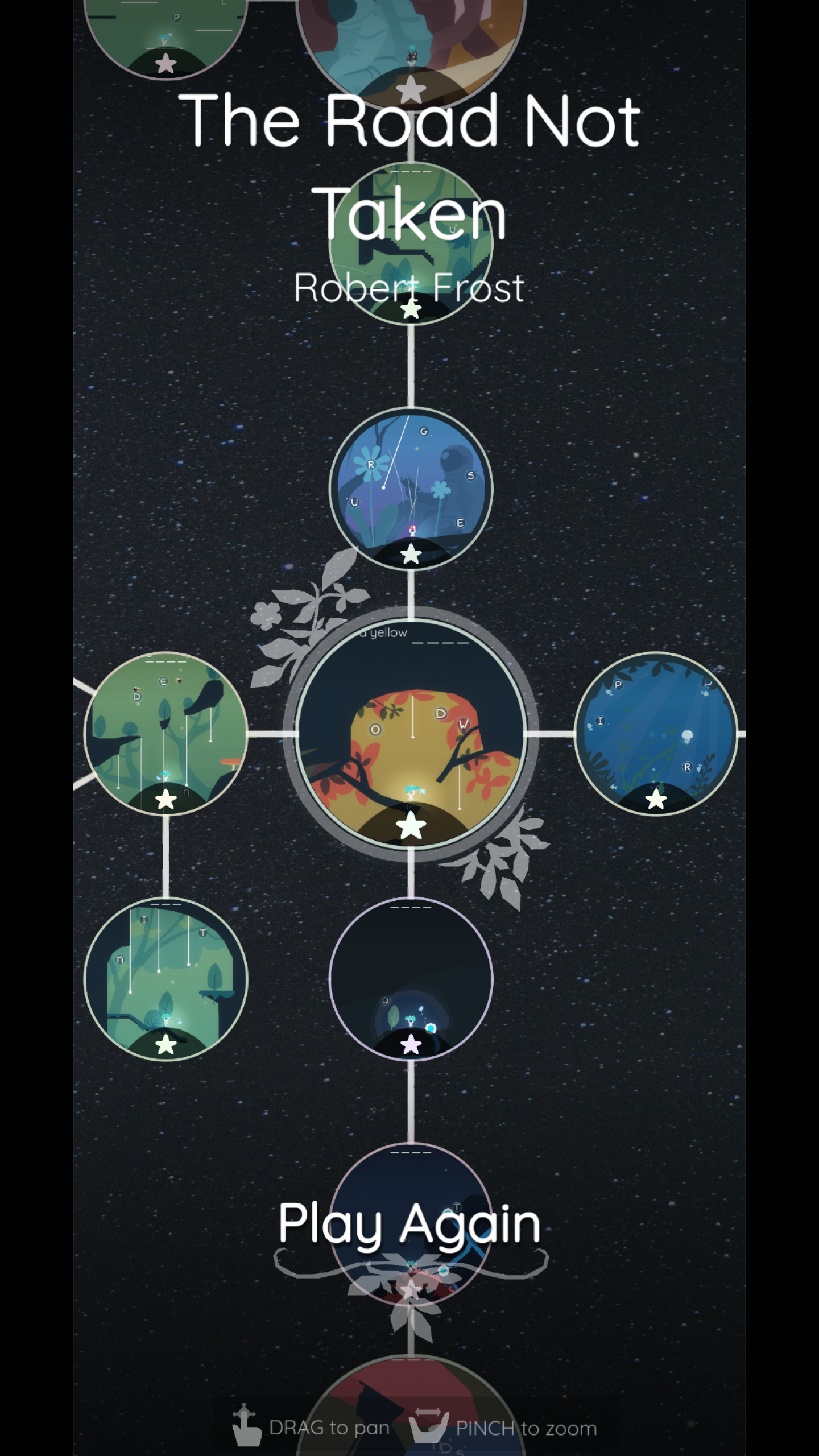
Task: Open the deep blue underwater jellyfish level
Action: [x=656, y=734]
